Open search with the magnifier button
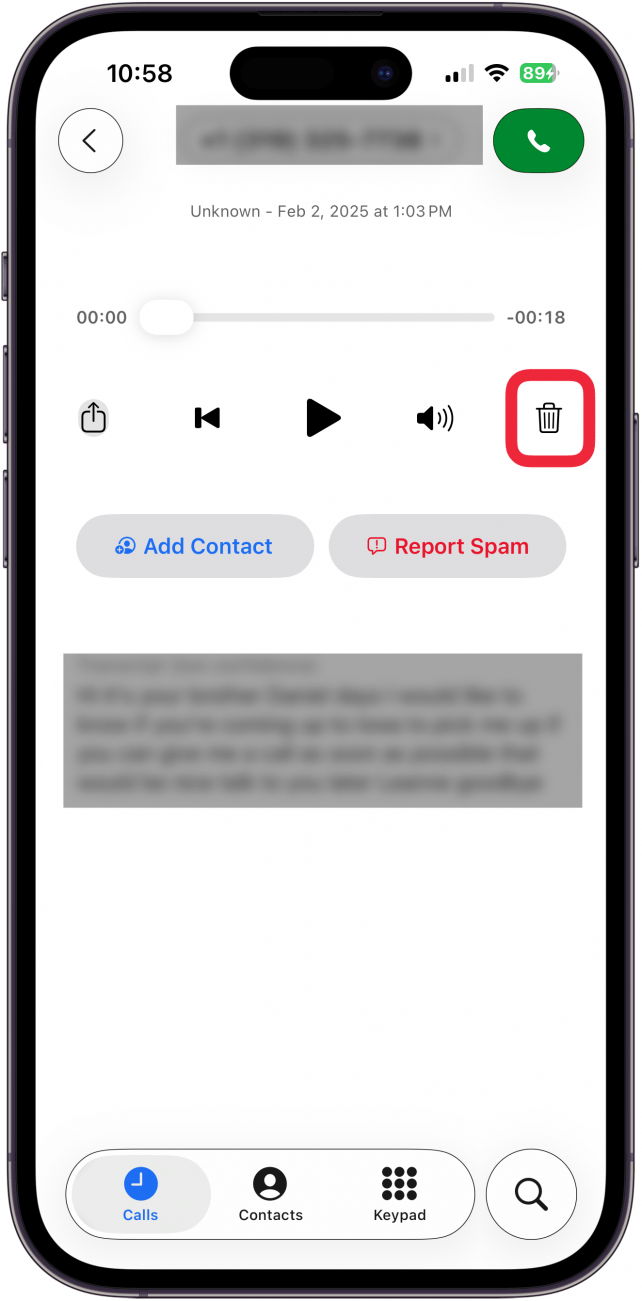This screenshot has width=642, height=1301. click(x=530, y=1194)
